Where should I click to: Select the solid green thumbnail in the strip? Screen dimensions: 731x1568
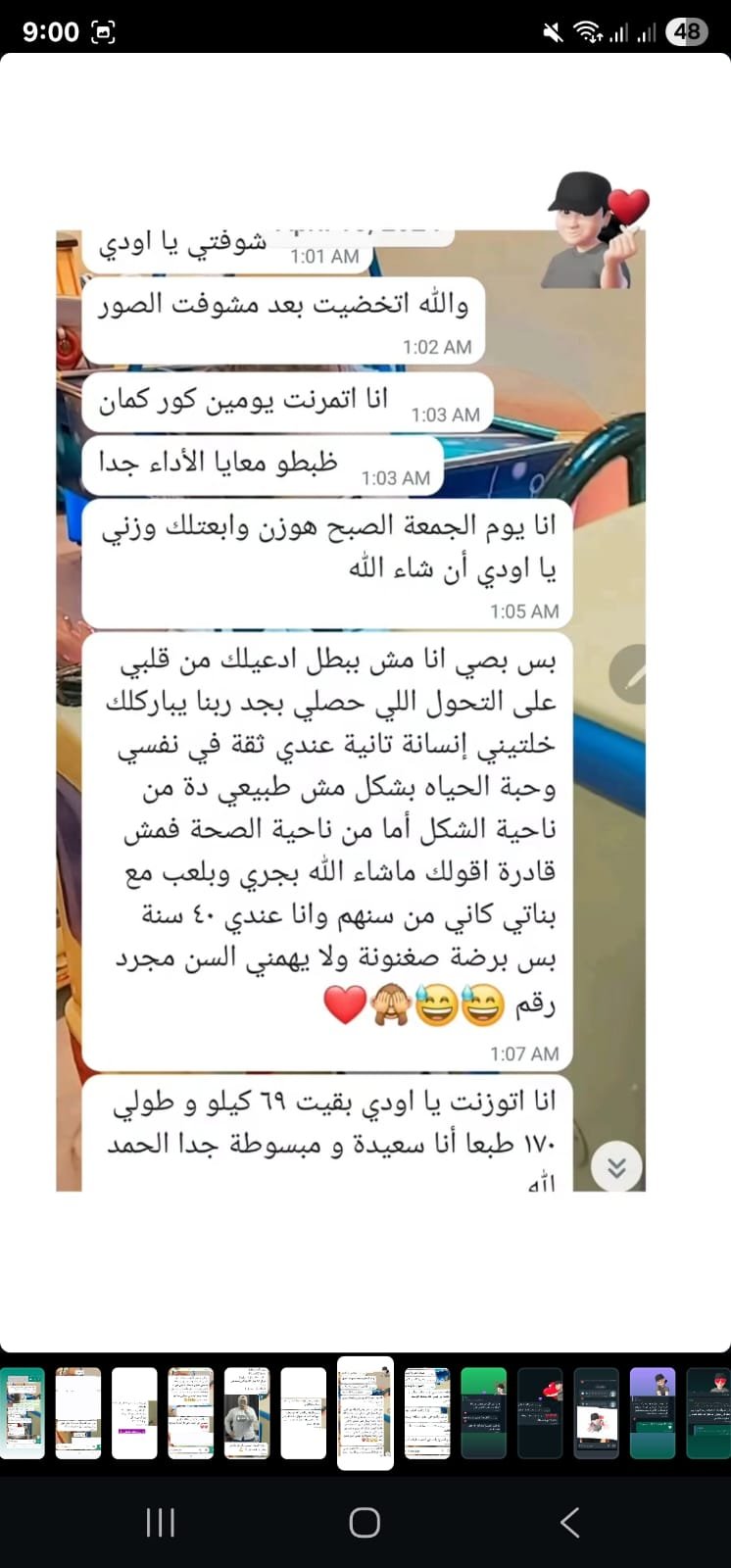coord(484,1413)
